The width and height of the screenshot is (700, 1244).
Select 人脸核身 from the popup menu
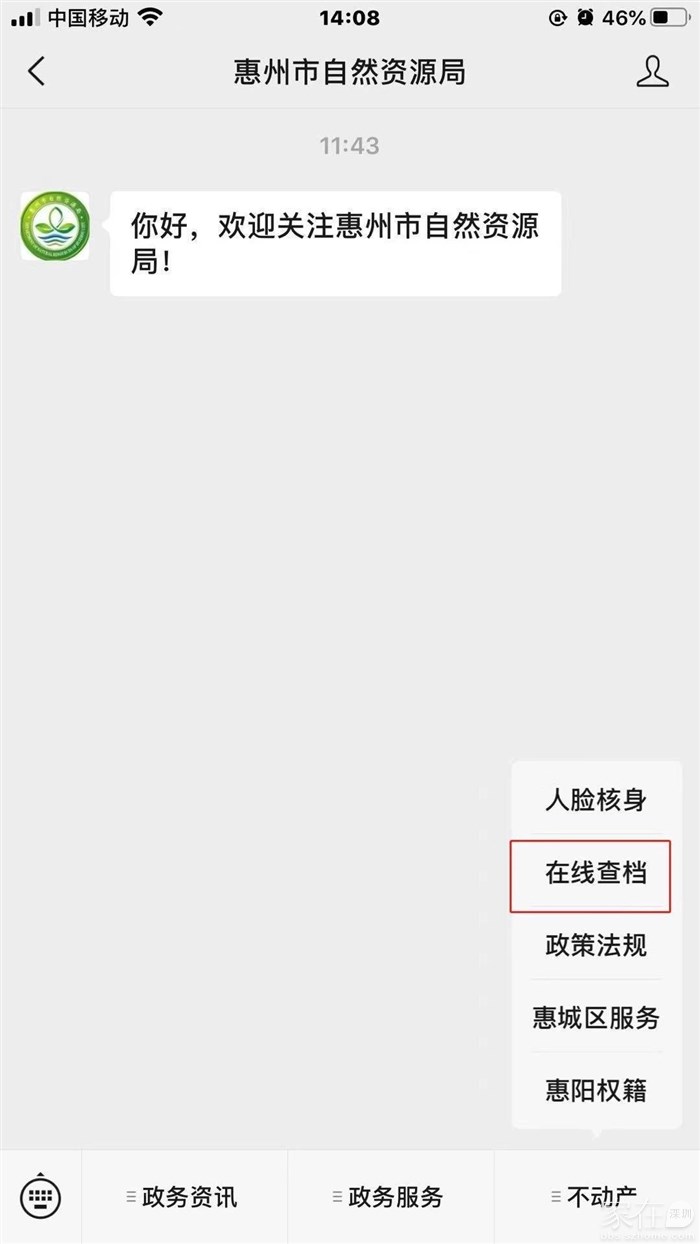click(x=596, y=800)
